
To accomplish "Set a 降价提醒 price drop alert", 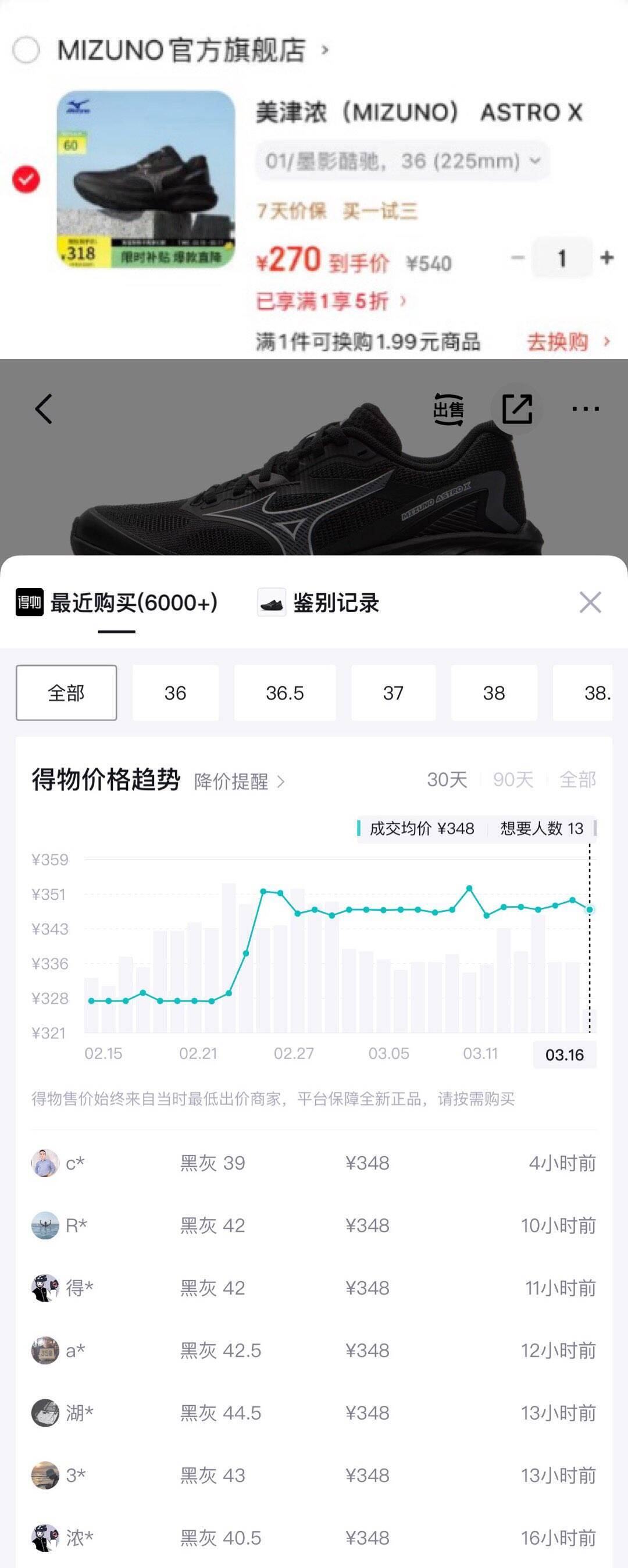I will click(x=238, y=782).
